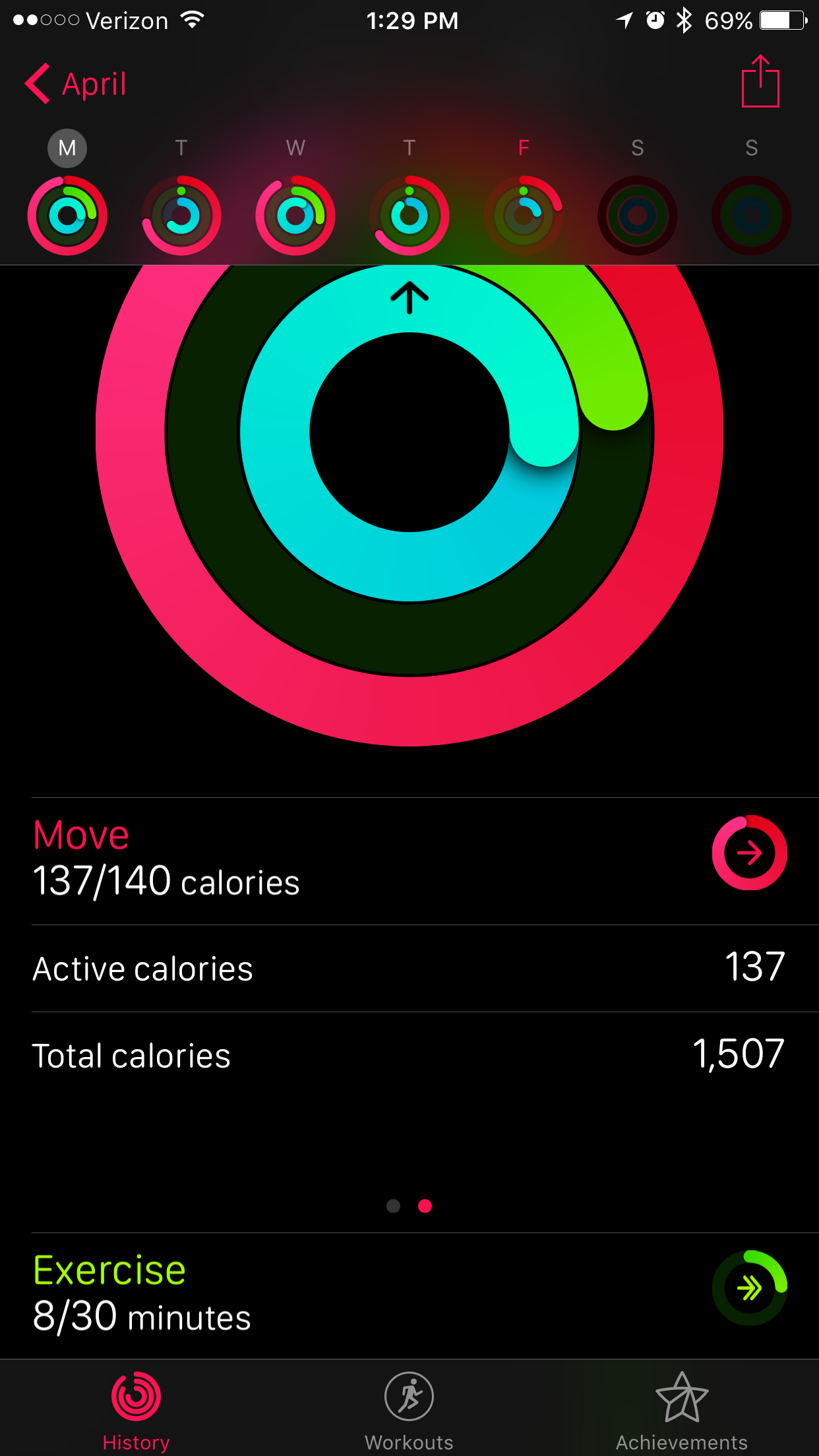Open the Move ring details arrow
Screen dimensions: 819x1456
click(x=749, y=853)
